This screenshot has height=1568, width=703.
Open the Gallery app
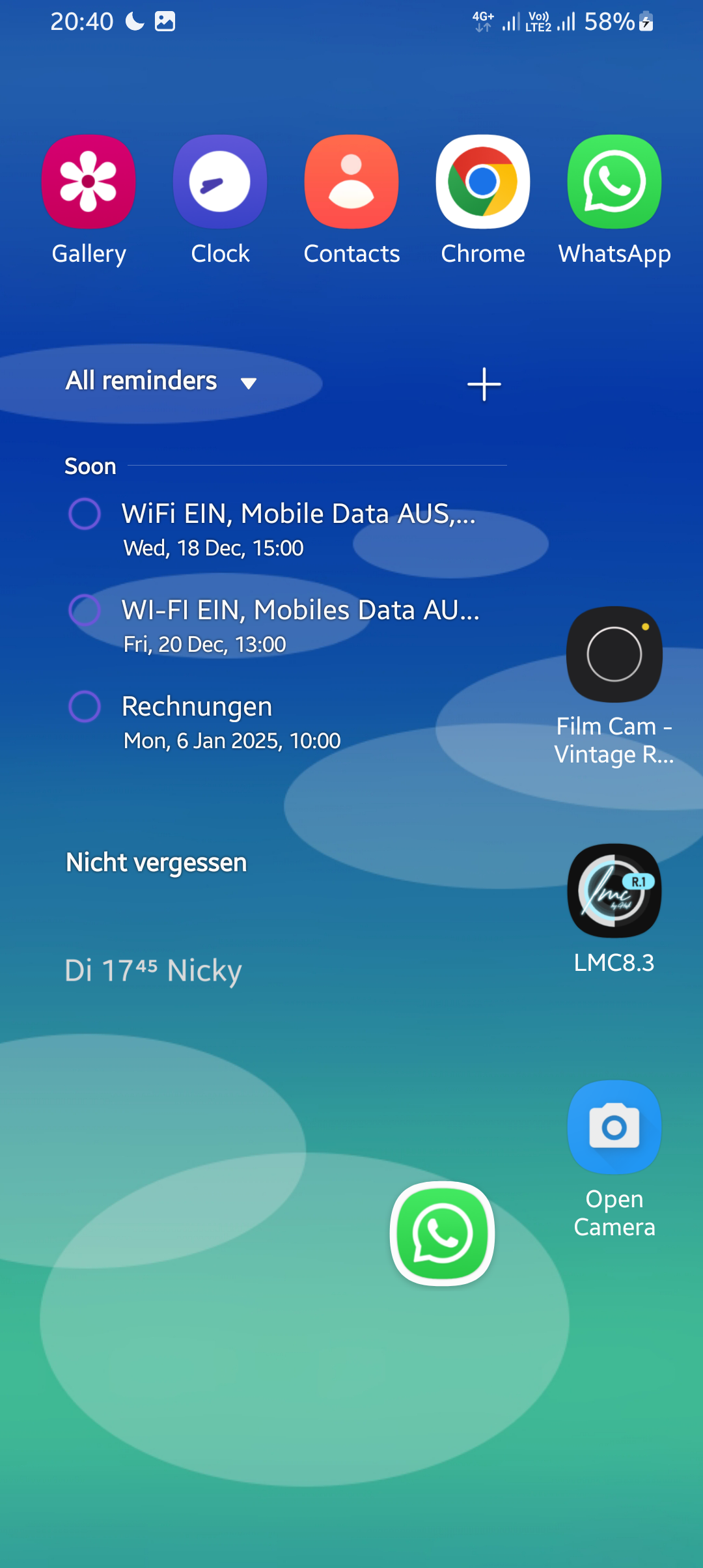click(x=89, y=182)
